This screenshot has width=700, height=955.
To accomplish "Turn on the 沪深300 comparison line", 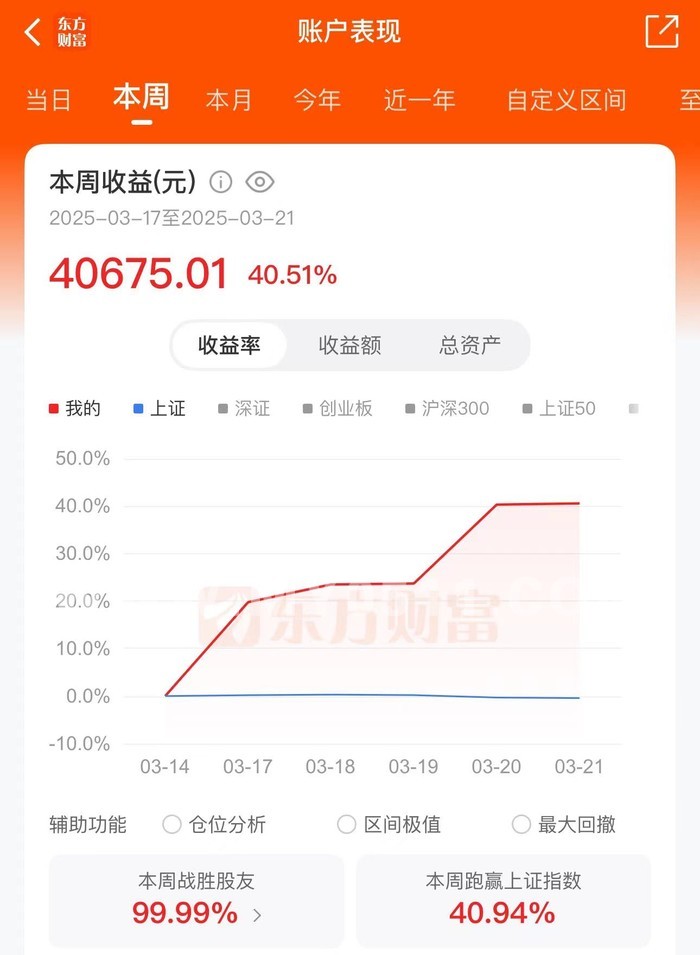I will pos(447,408).
